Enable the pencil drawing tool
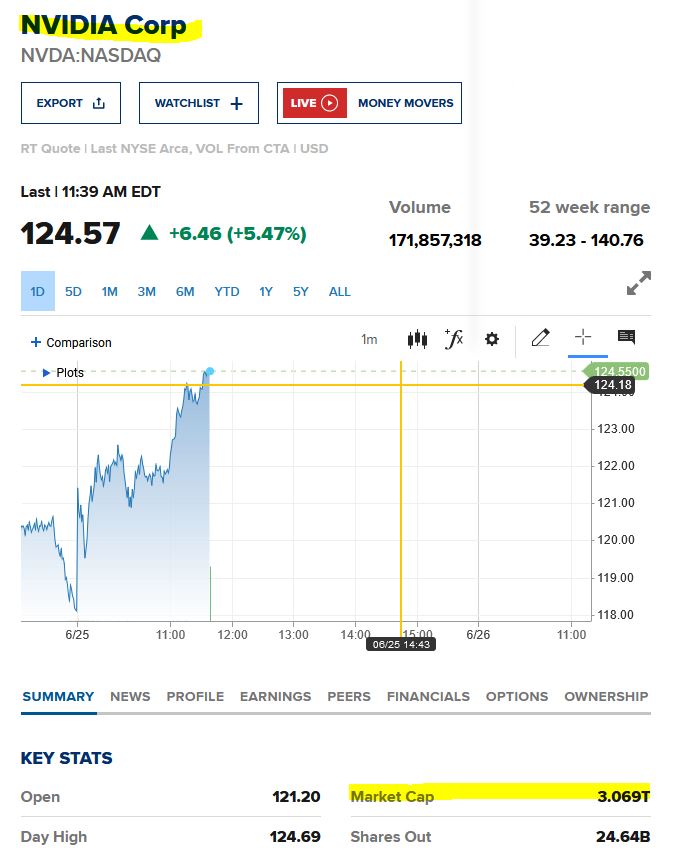The image size is (673, 850). click(540, 338)
